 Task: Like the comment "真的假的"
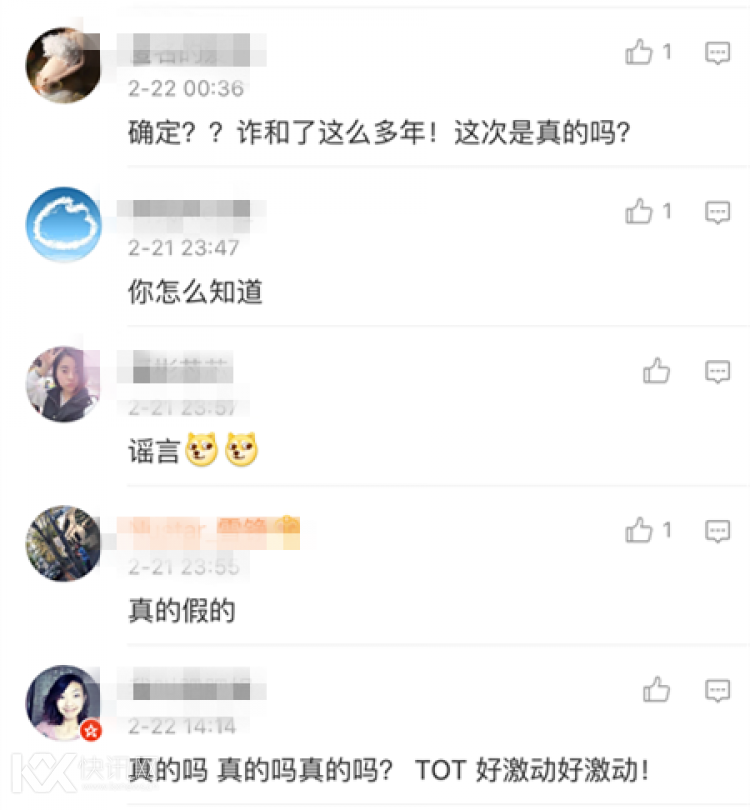coord(639,530)
